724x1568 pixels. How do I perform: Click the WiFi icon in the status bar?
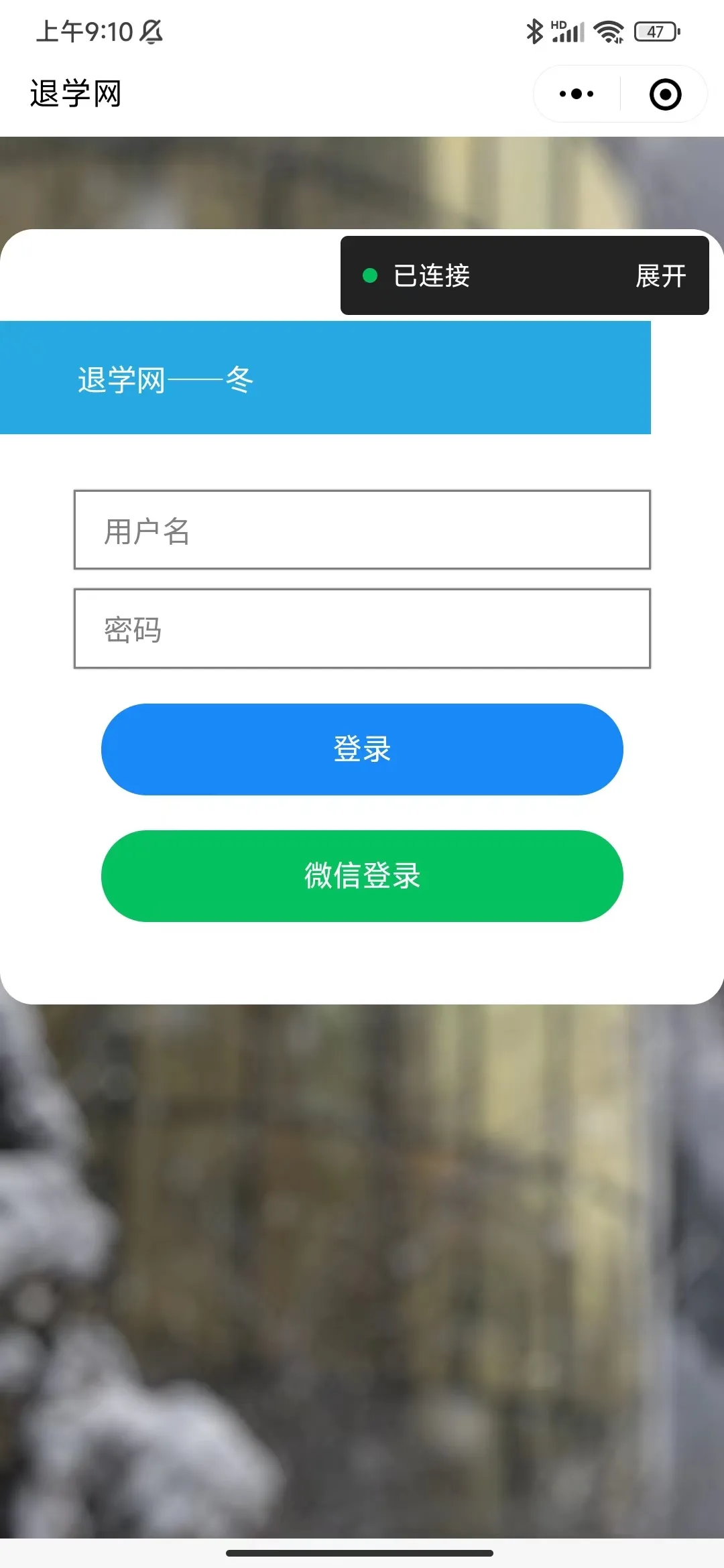(609, 30)
